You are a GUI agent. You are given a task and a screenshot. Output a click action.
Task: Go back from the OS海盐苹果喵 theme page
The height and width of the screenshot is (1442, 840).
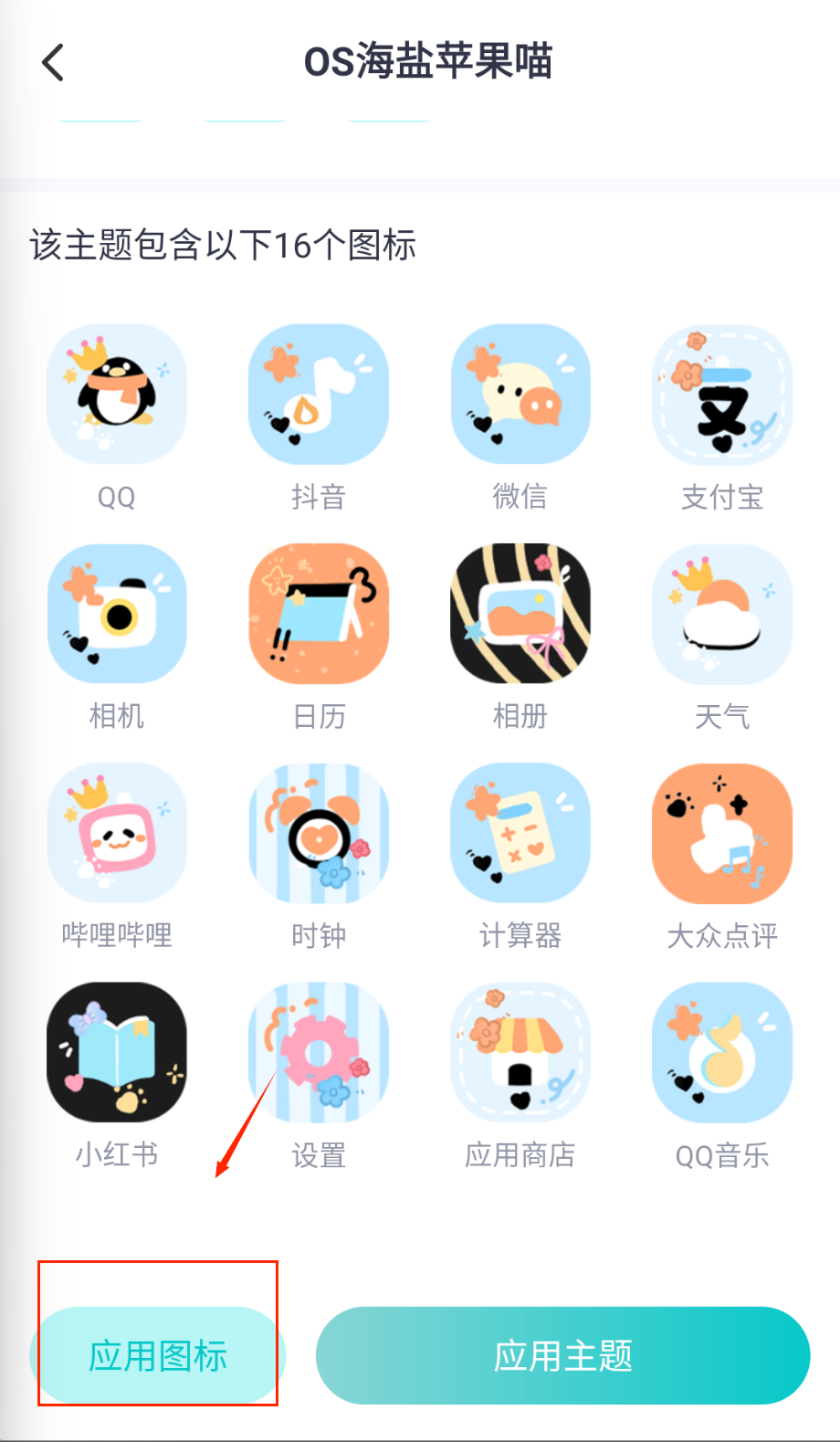tap(53, 63)
